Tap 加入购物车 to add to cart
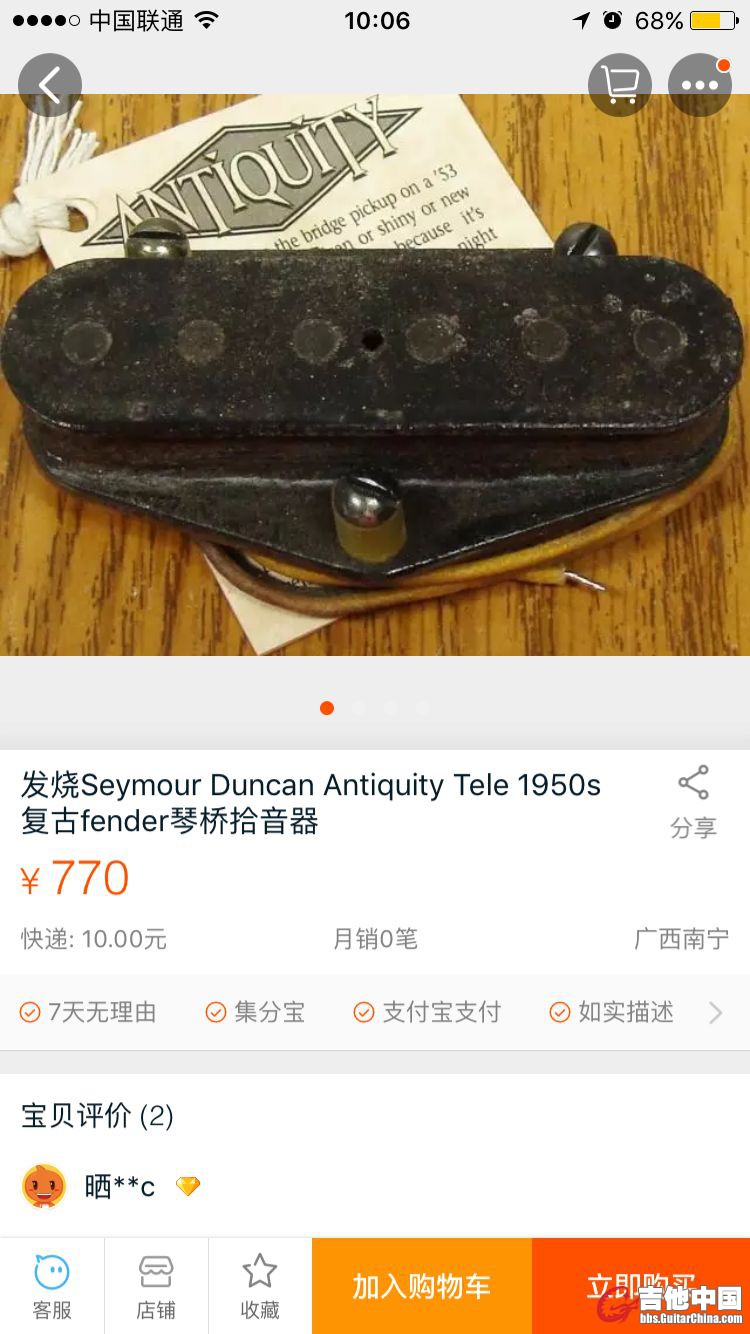This screenshot has height=1334, width=750. tap(421, 1286)
